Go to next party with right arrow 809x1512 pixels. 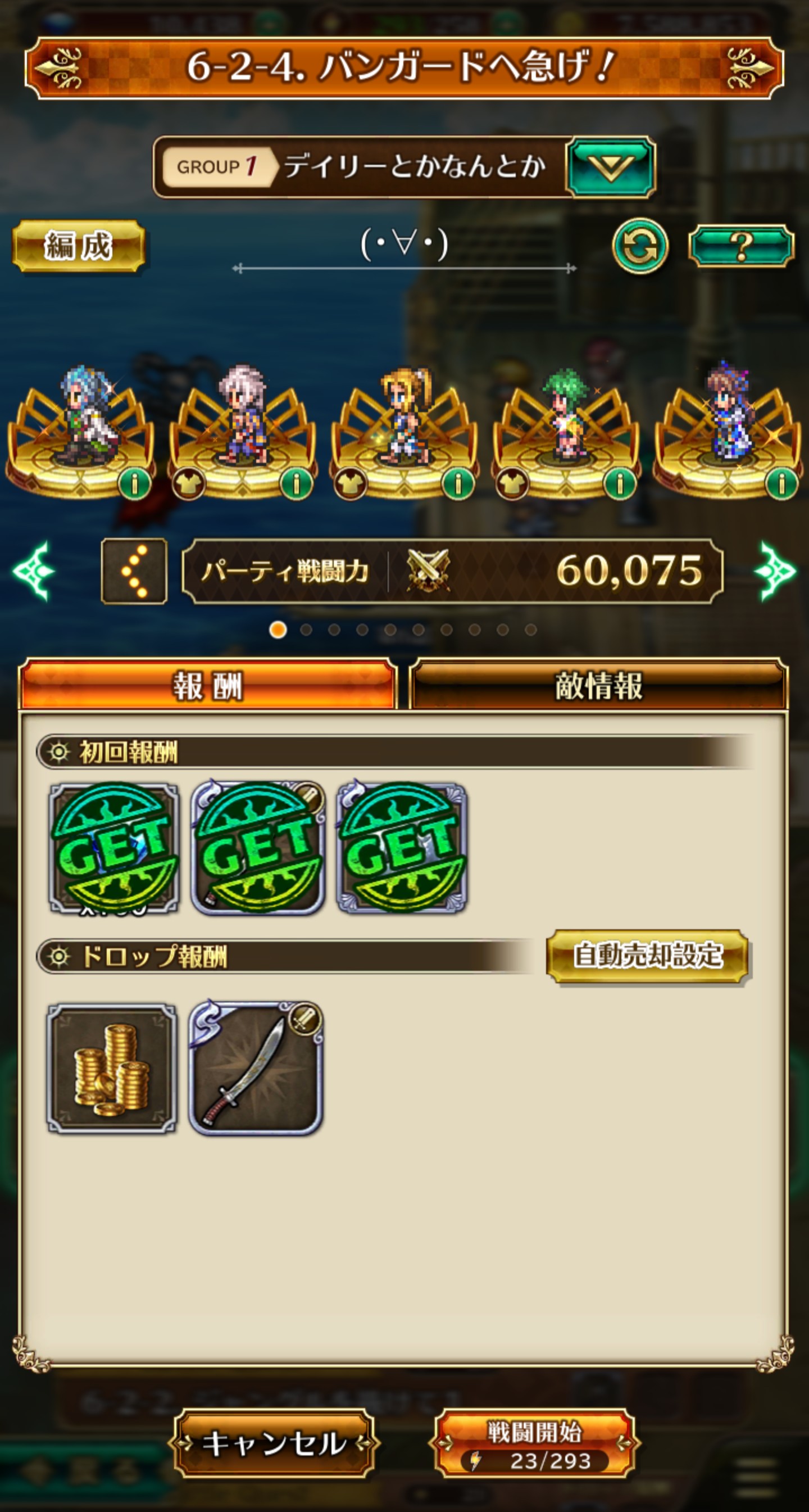(x=776, y=571)
